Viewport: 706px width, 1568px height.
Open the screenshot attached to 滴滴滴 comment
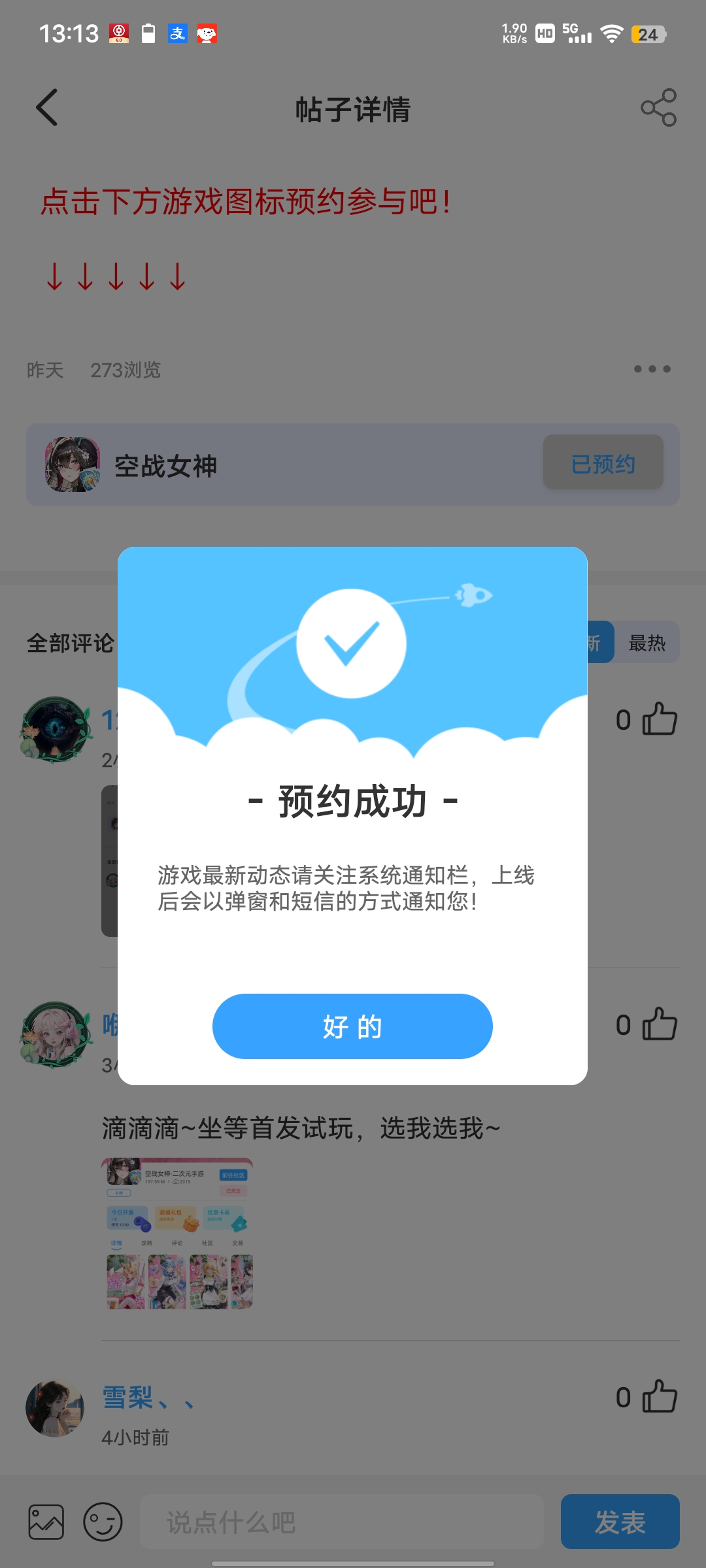point(177,1233)
